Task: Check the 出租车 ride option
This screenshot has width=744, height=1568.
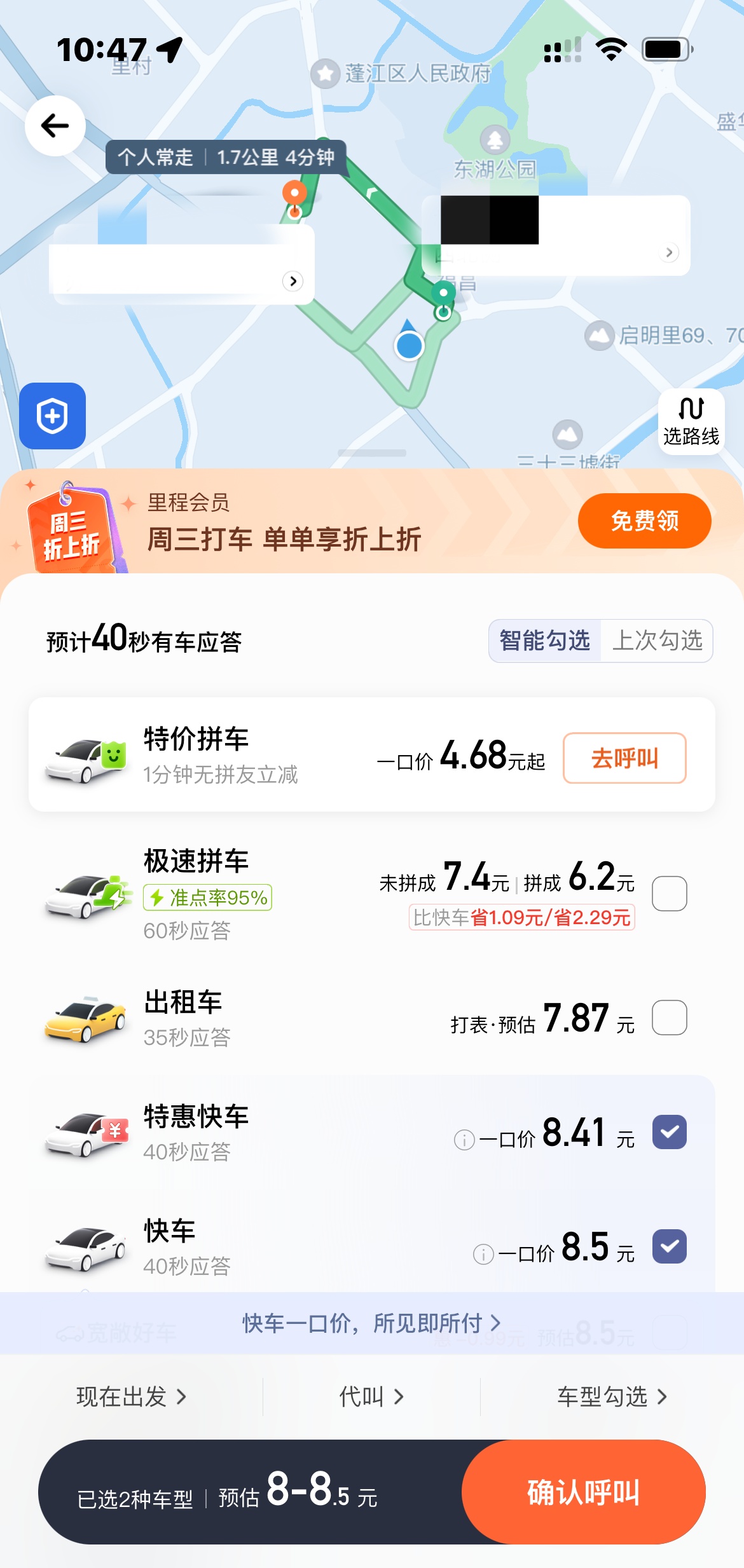Action: (x=669, y=1018)
